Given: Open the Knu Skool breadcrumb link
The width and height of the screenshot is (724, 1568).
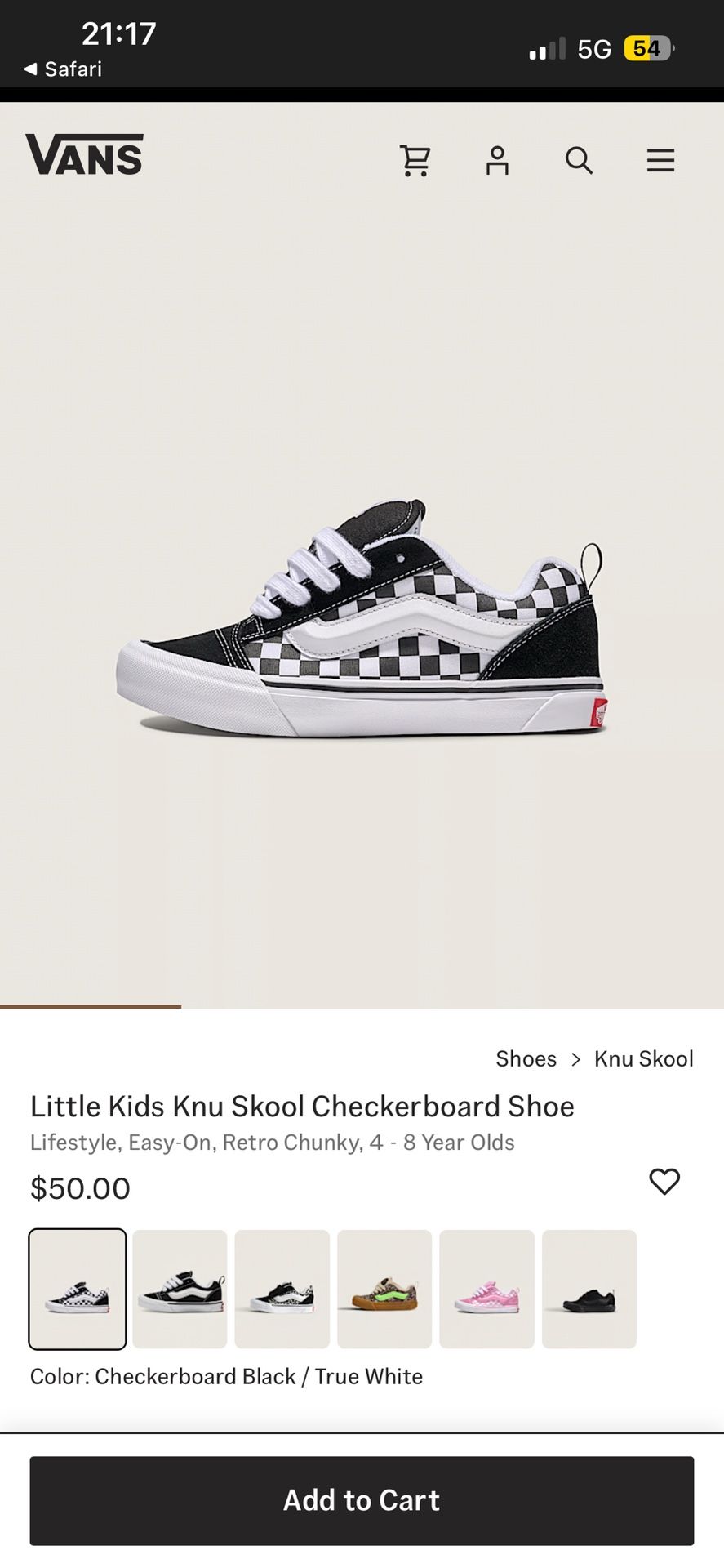Looking at the screenshot, I should pos(644,1058).
